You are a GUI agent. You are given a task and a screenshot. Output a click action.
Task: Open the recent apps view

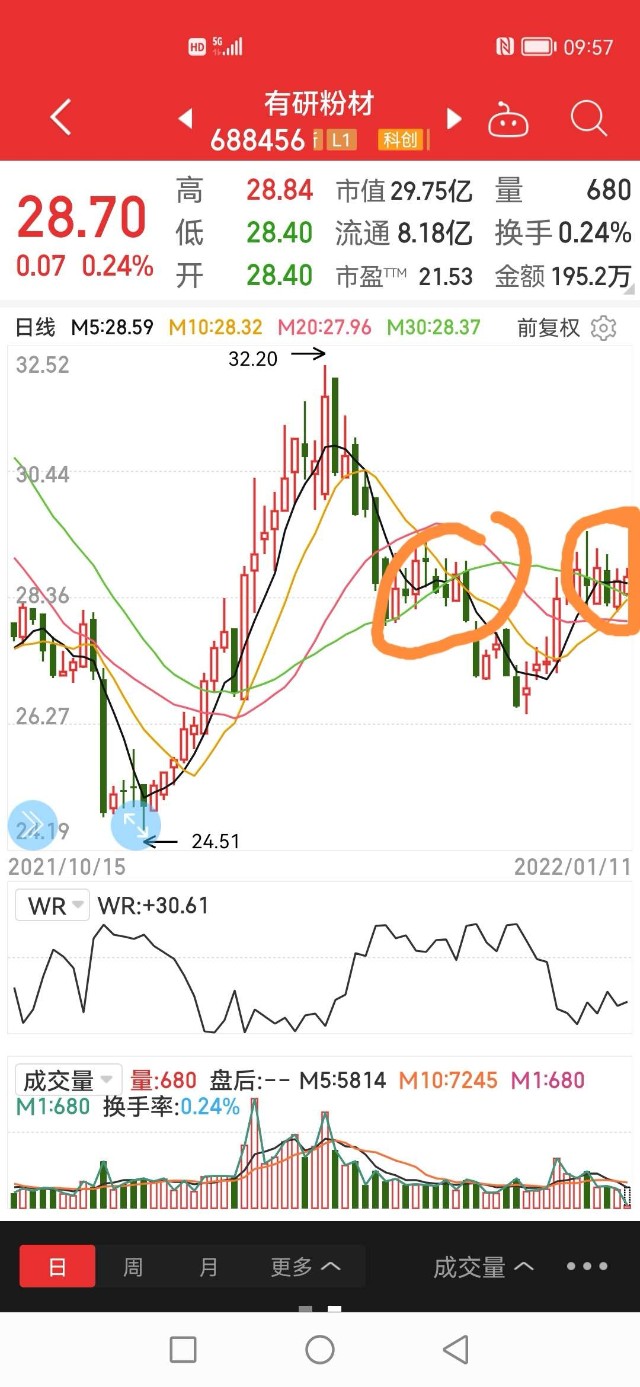(x=183, y=1350)
